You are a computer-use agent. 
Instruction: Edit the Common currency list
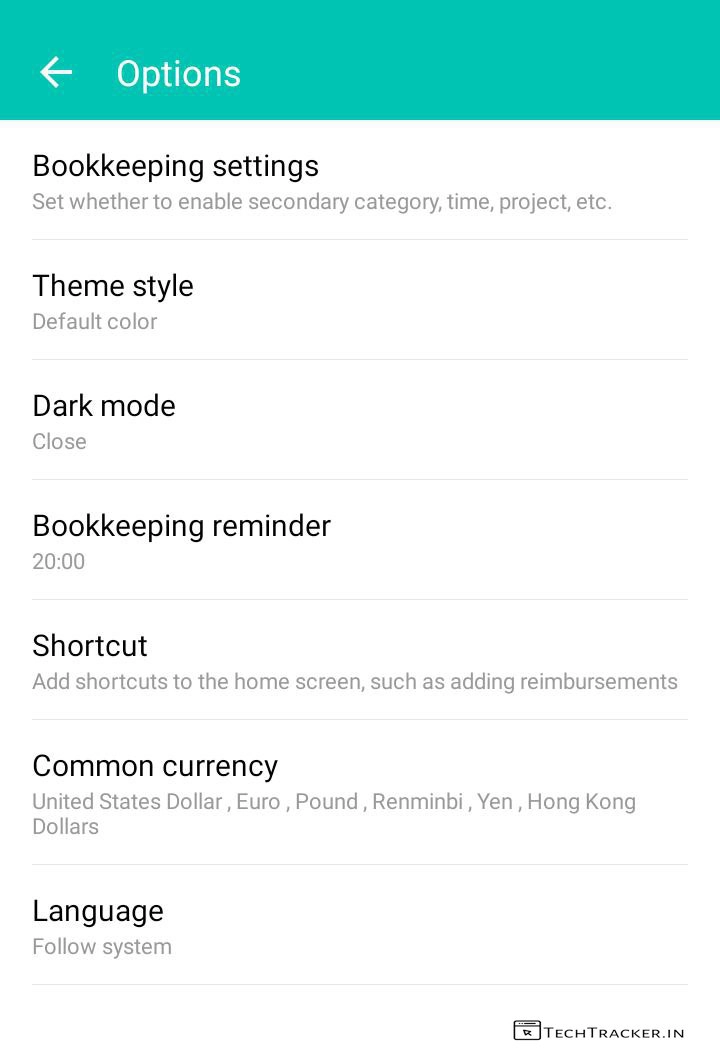[x=360, y=793]
